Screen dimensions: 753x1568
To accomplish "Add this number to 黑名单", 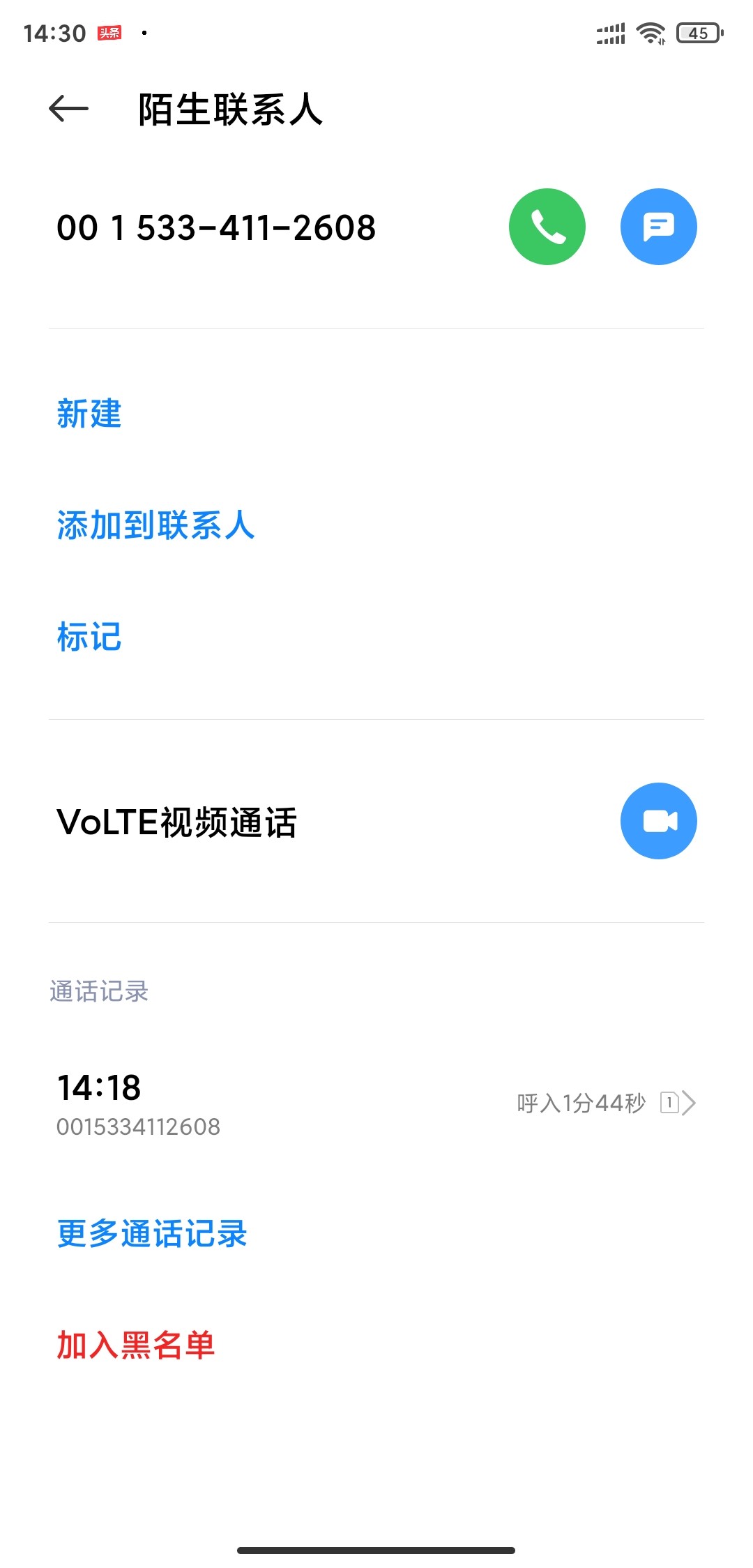I will click(x=136, y=1345).
